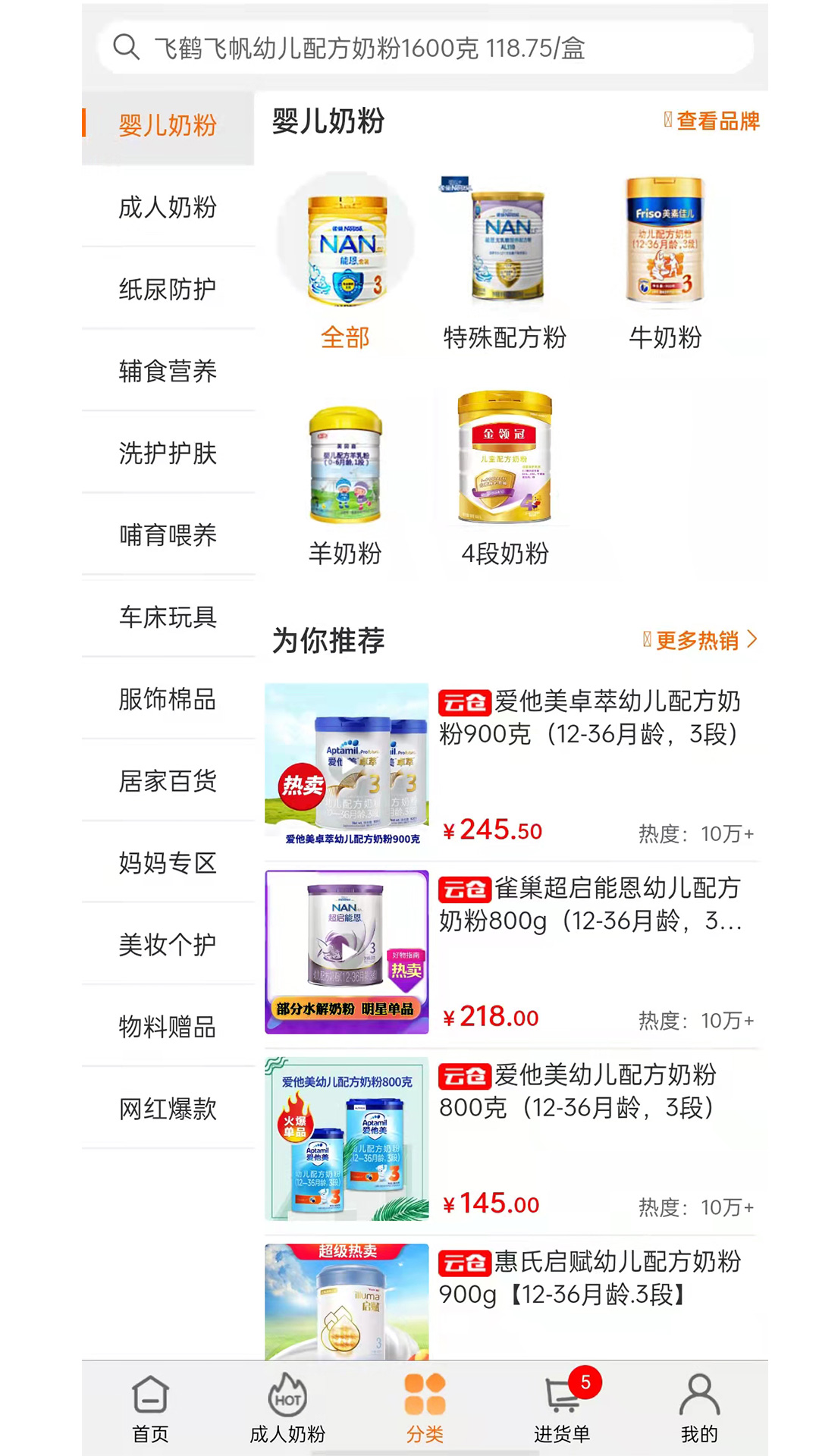
Task: Select the 妈妈专区 sidebar category
Action: [168, 862]
